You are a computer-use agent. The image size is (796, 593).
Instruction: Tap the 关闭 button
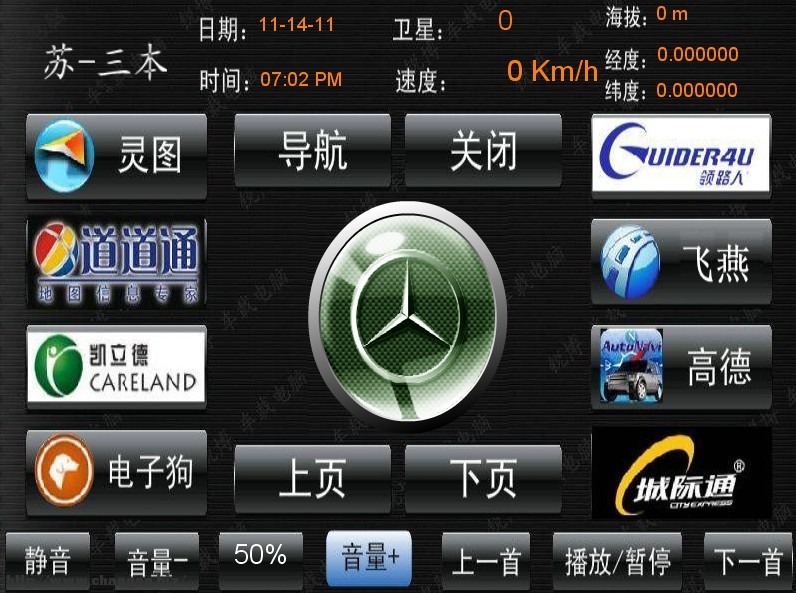[x=483, y=151]
